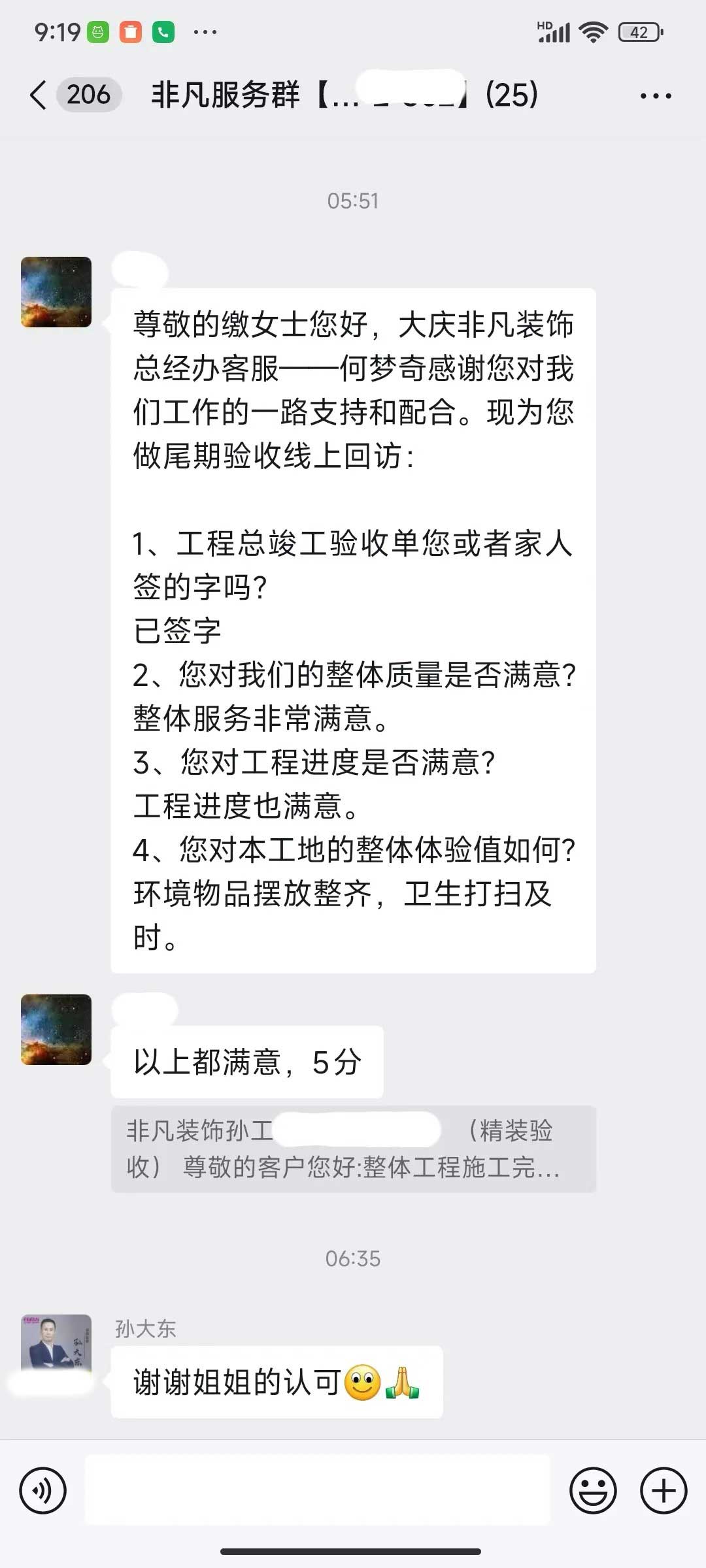Jump to quoted 非凡装饰孙工 message
706x1568 pixels.
353,1149
